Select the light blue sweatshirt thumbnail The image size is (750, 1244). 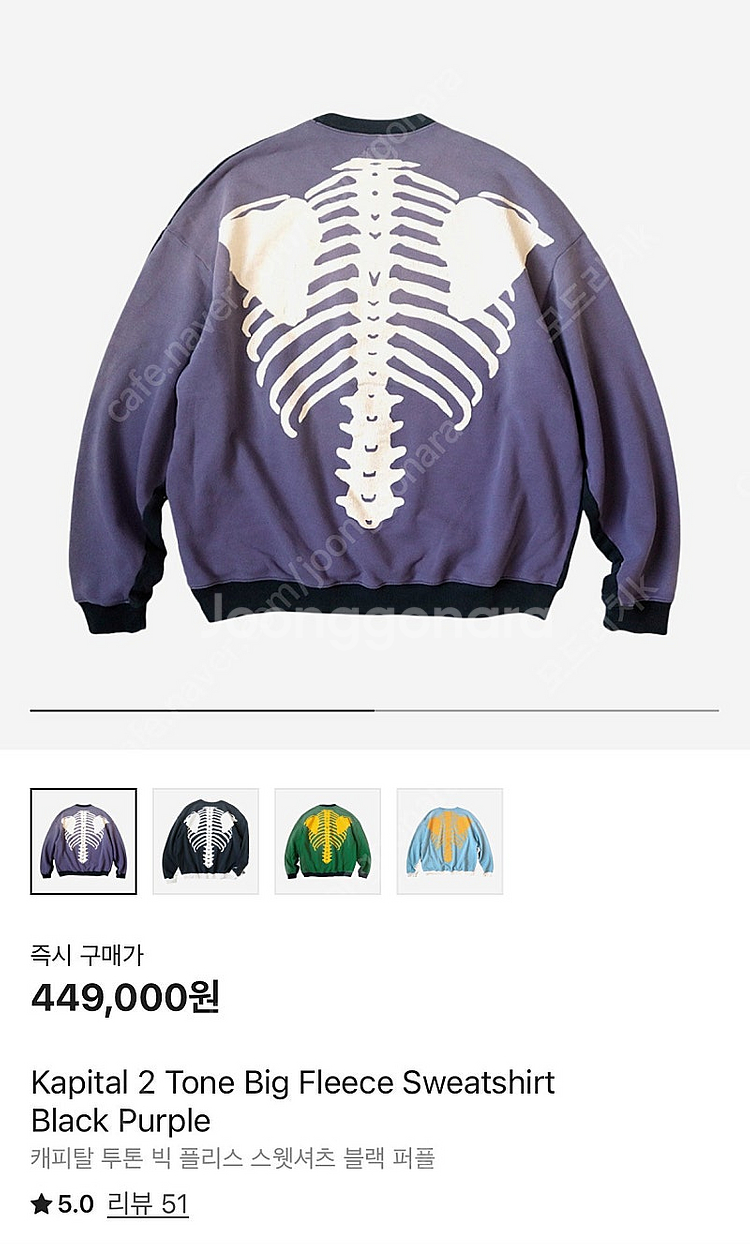(450, 841)
